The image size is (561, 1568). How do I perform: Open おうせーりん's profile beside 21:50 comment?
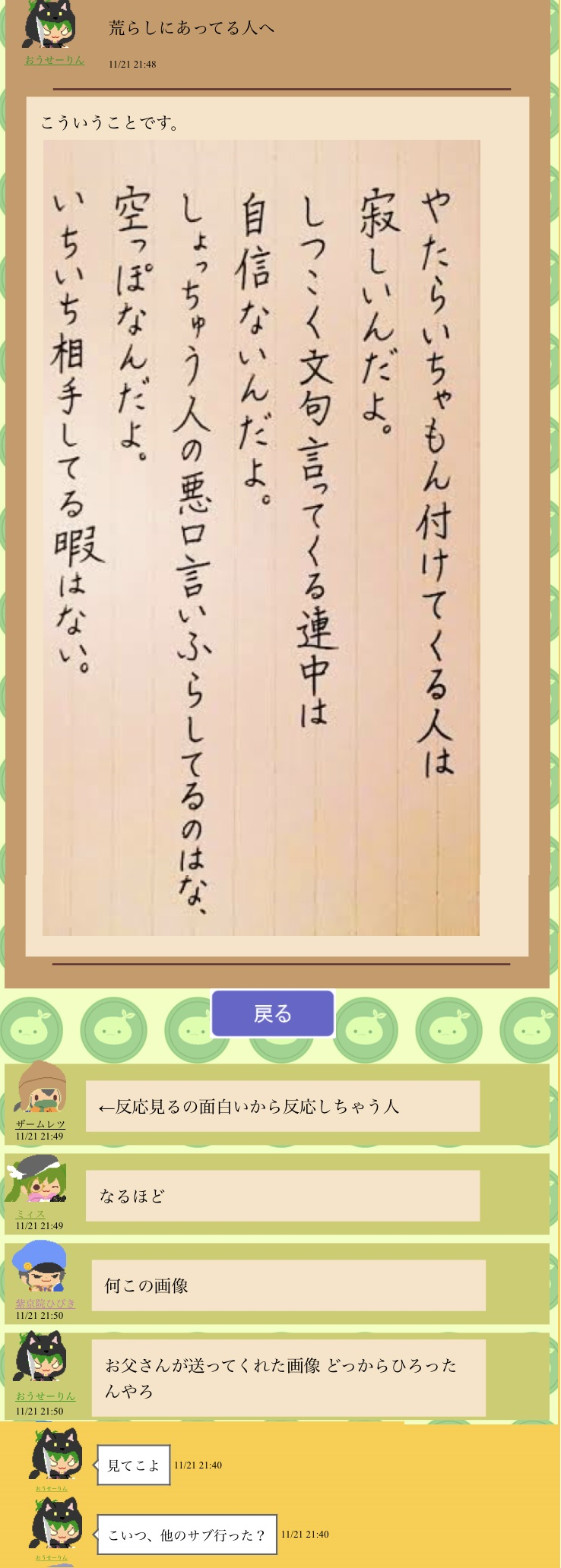(x=46, y=1396)
